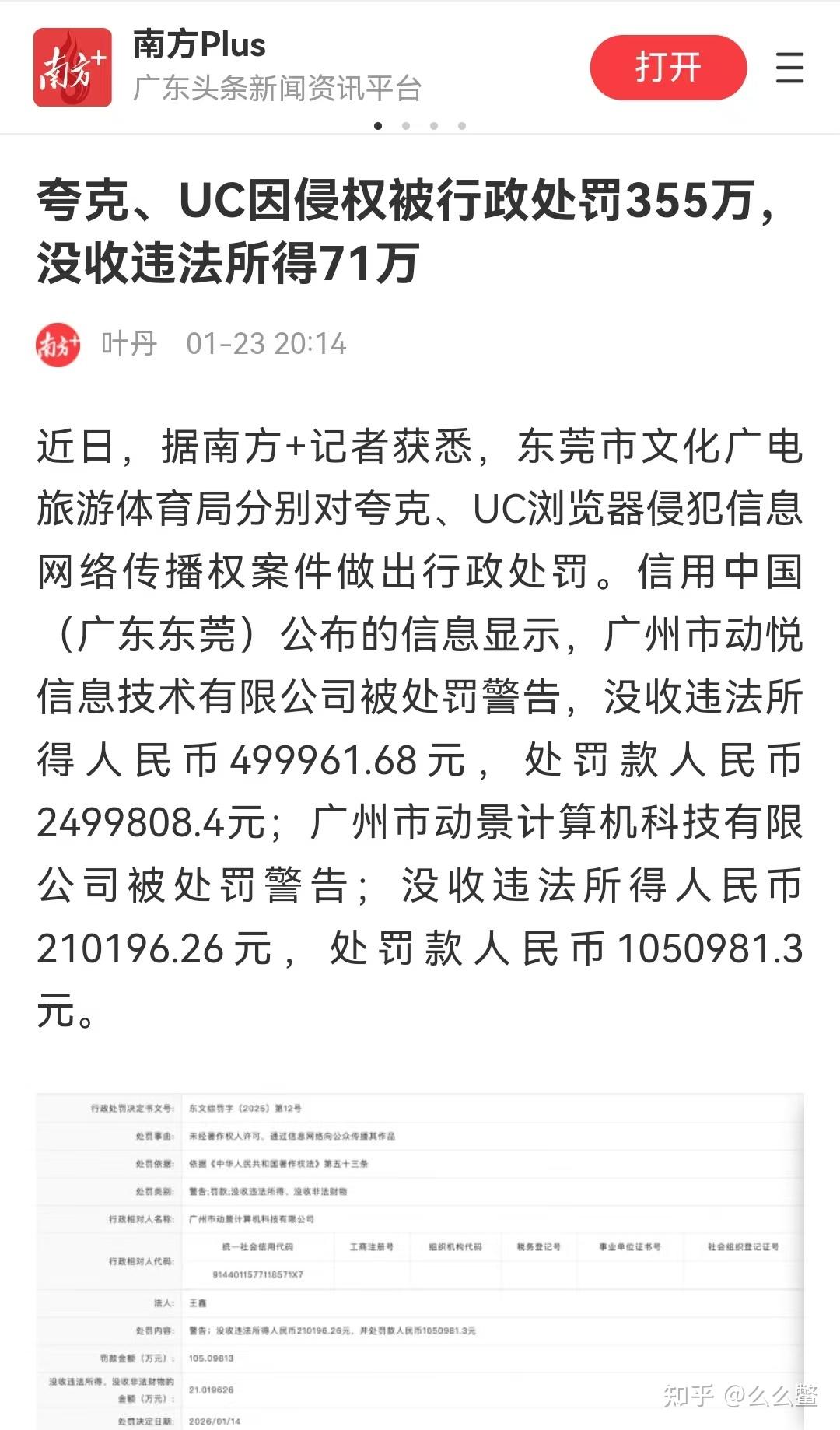Open the hamburger menu

tap(789, 68)
